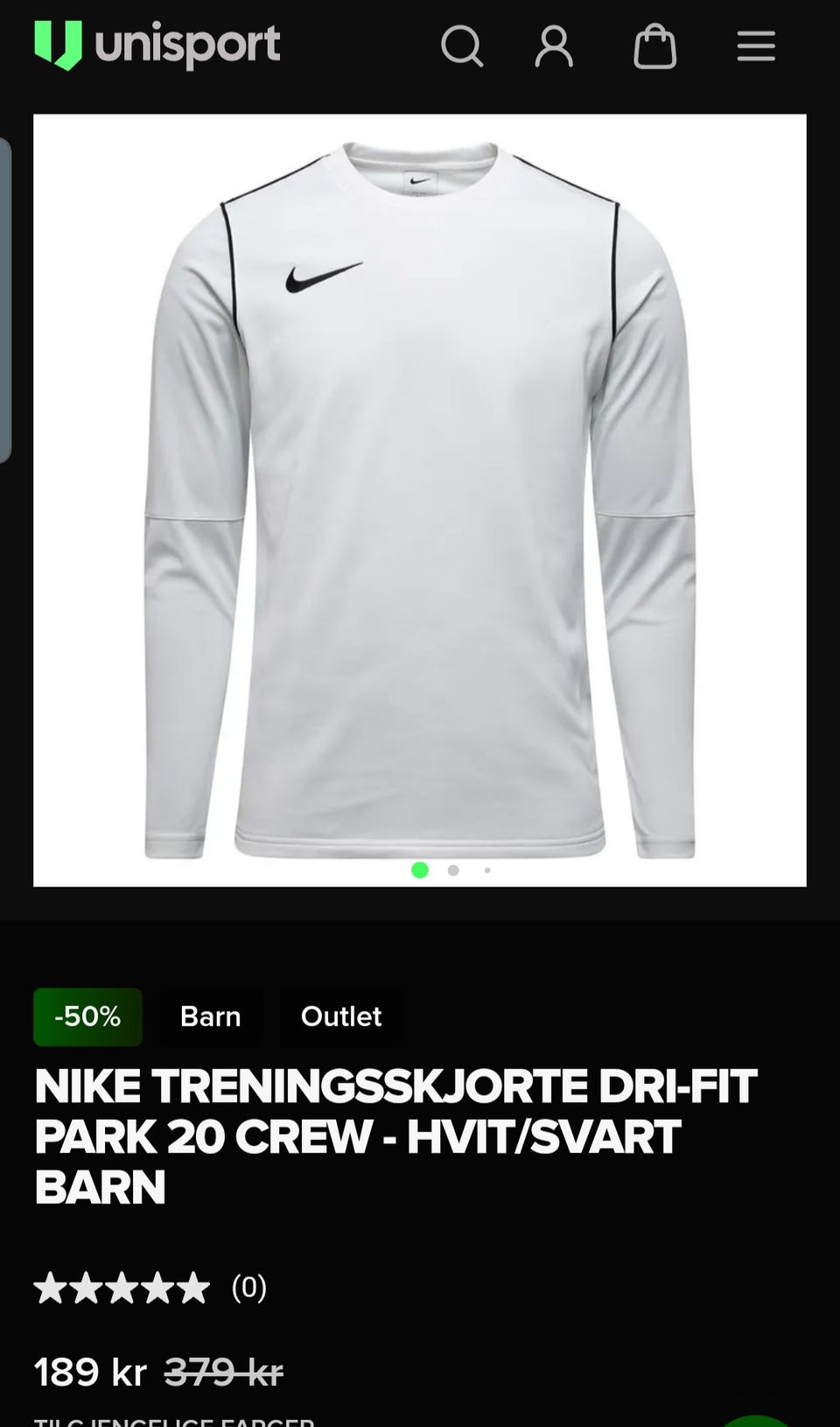Viewport: 840px width, 1427px height.
Task: Open the search icon in header
Action: coord(461,46)
